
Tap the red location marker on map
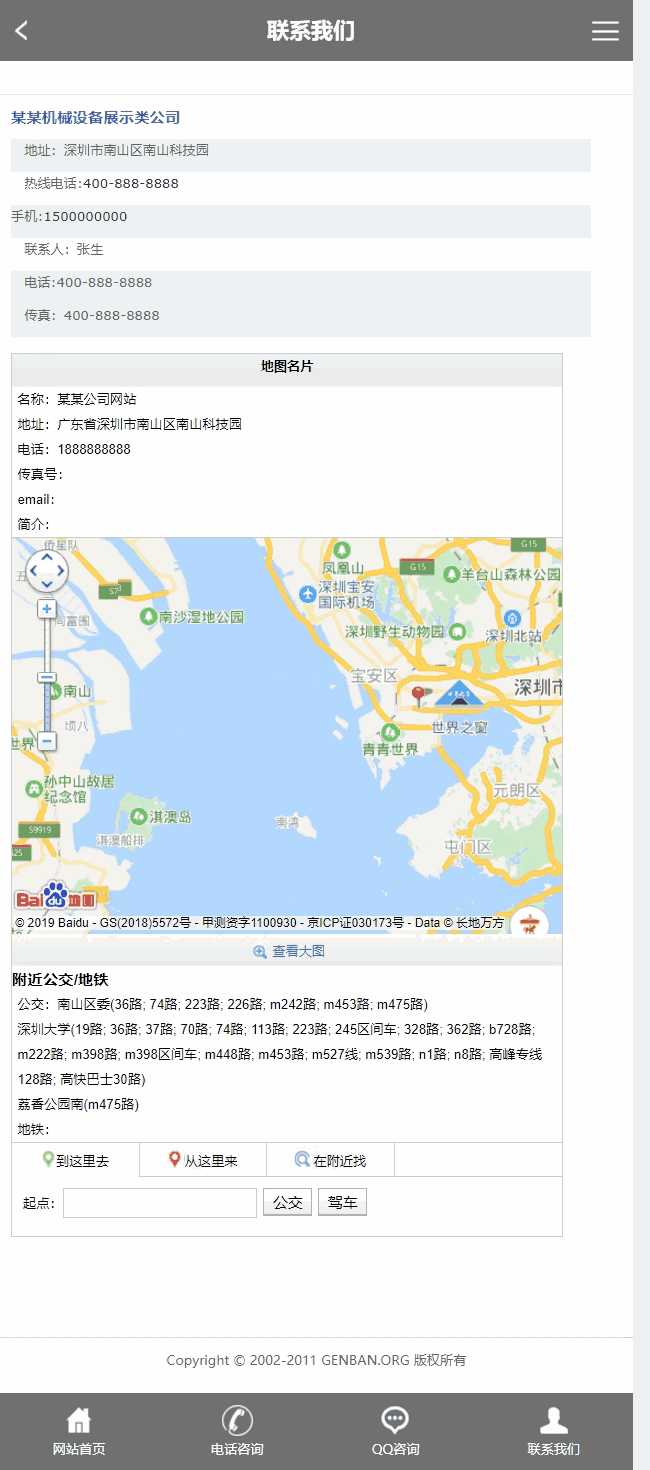point(418,694)
